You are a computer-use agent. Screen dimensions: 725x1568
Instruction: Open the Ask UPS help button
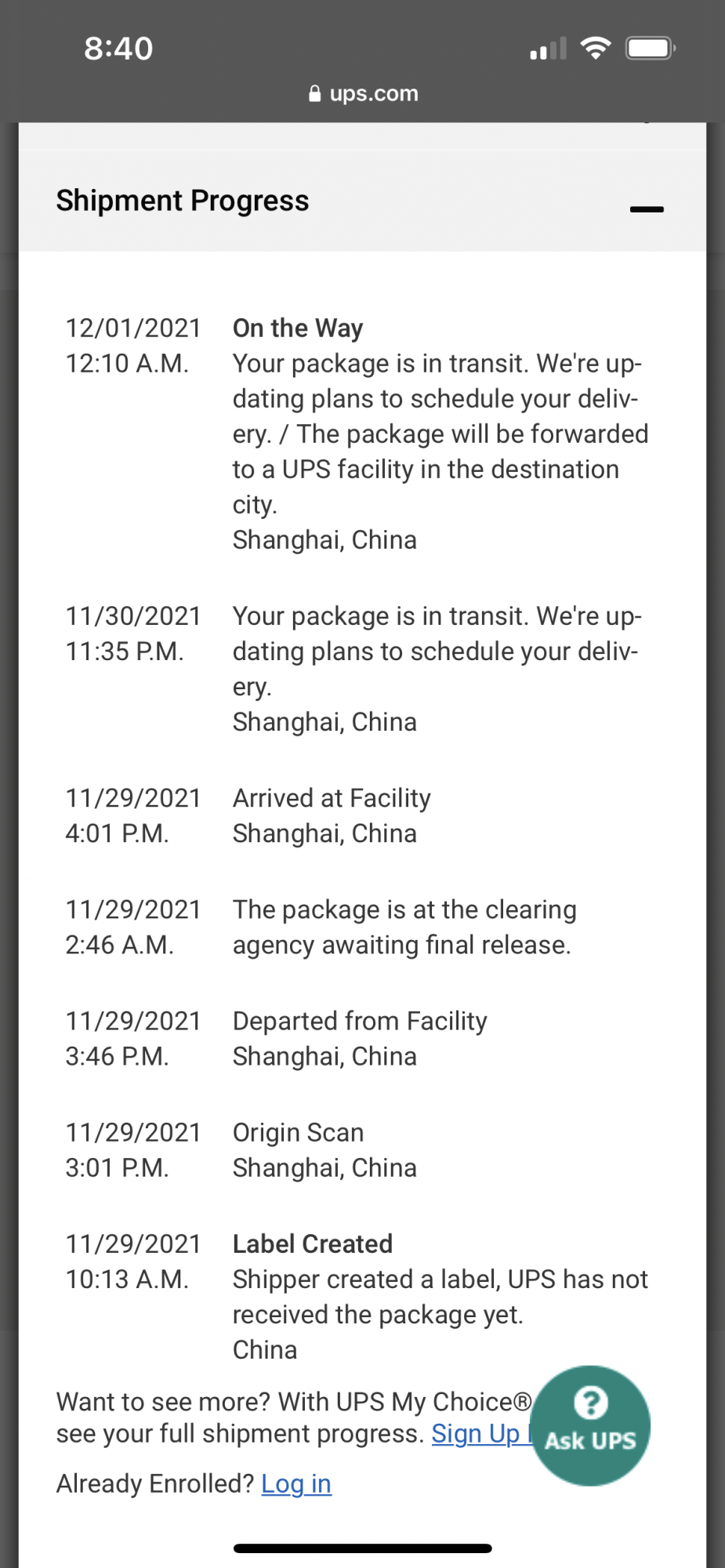[591, 1425]
